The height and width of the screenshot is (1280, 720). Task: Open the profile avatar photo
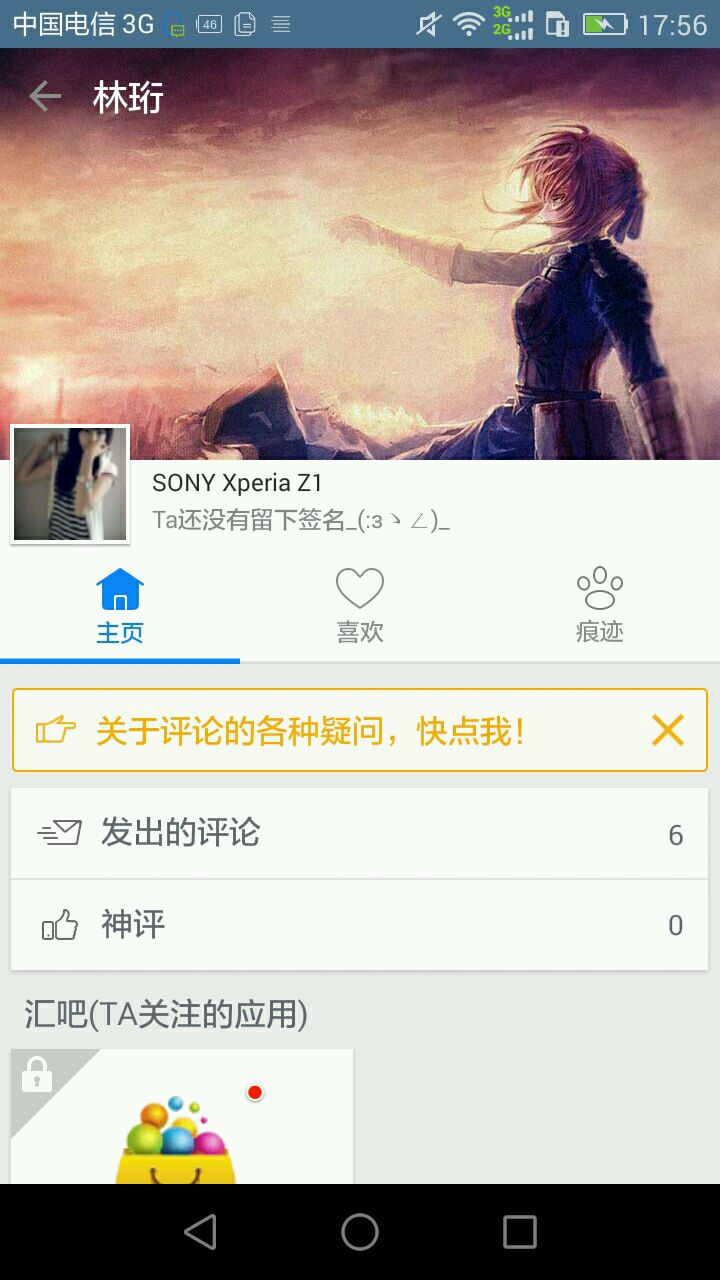(70, 485)
